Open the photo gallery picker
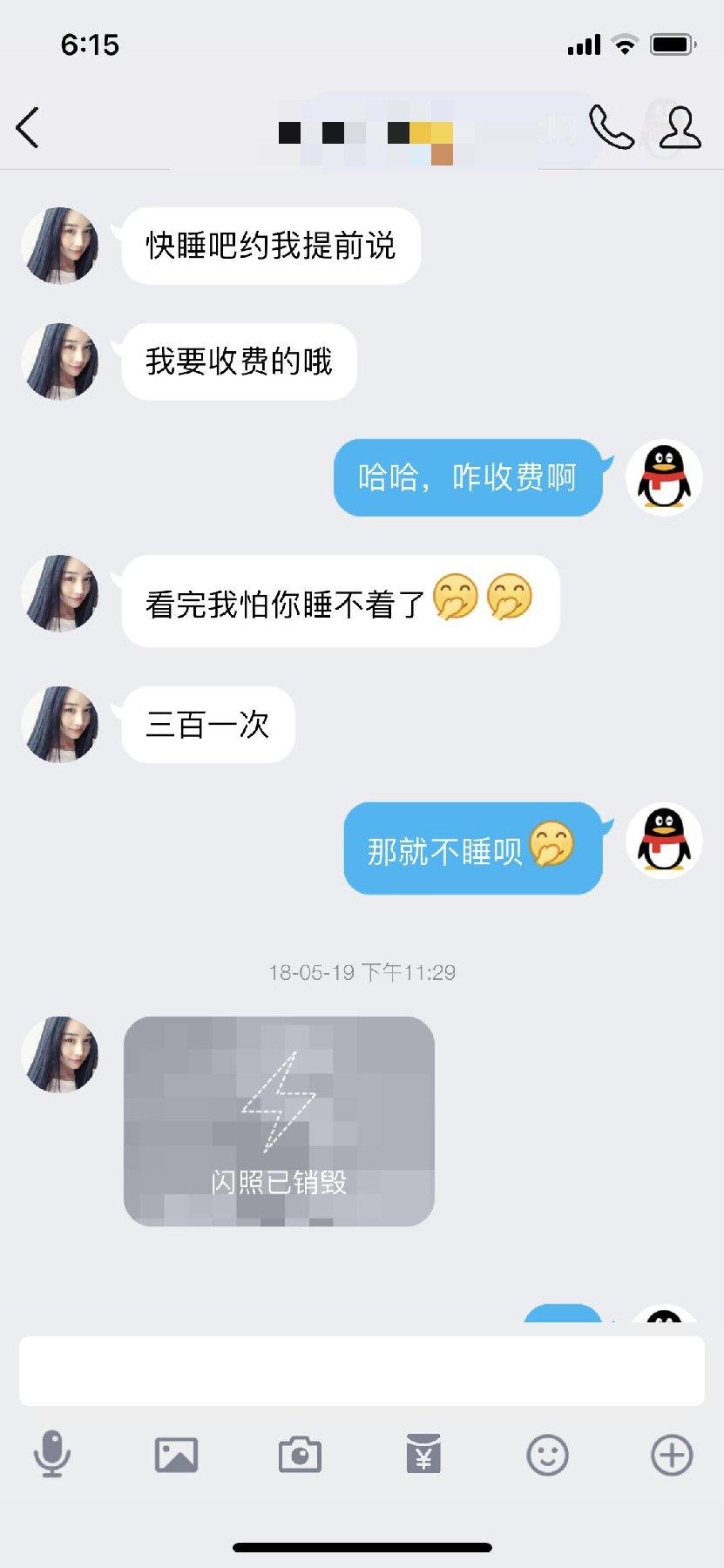The height and width of the screenshot is (1568, 724). tap(177, 1453)
